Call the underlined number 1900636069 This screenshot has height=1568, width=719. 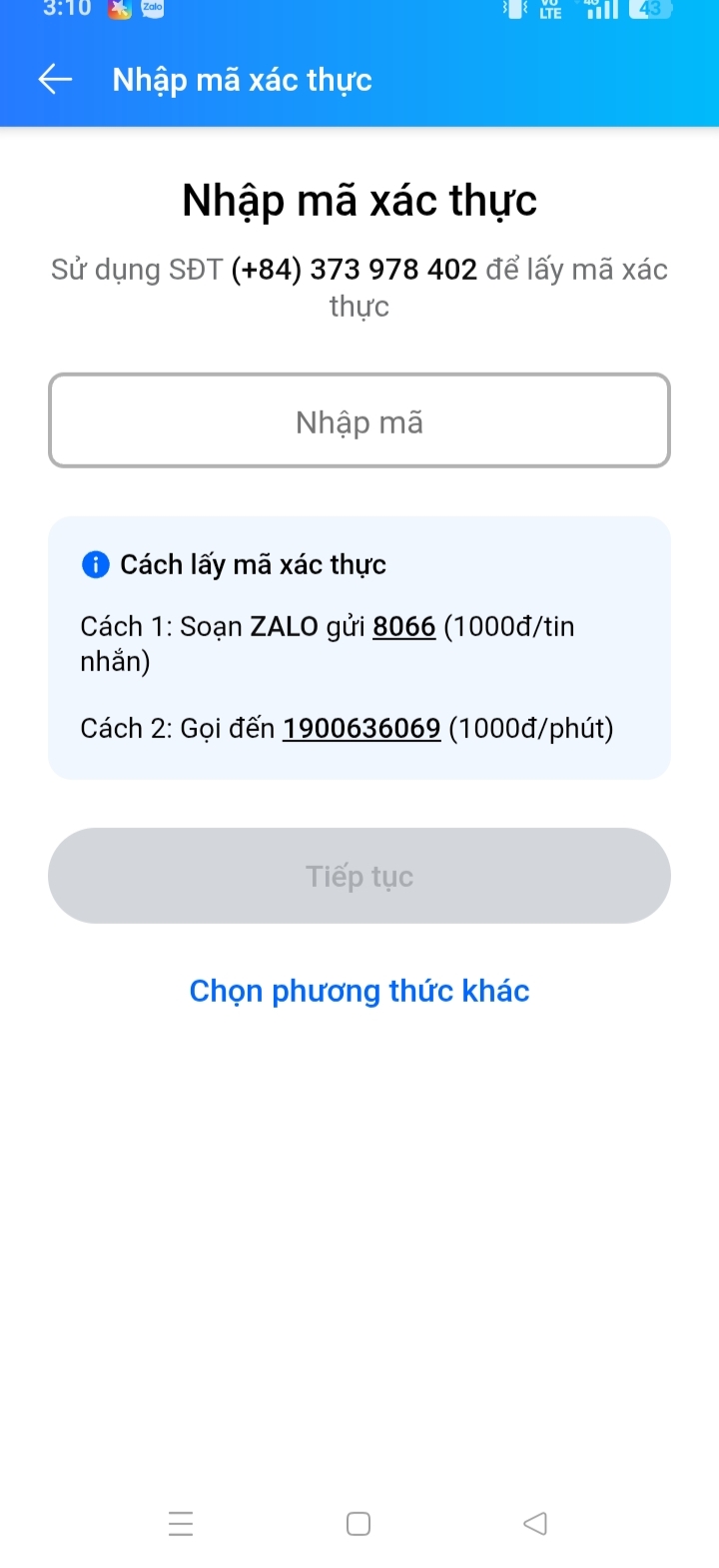(x=361, y=729)
